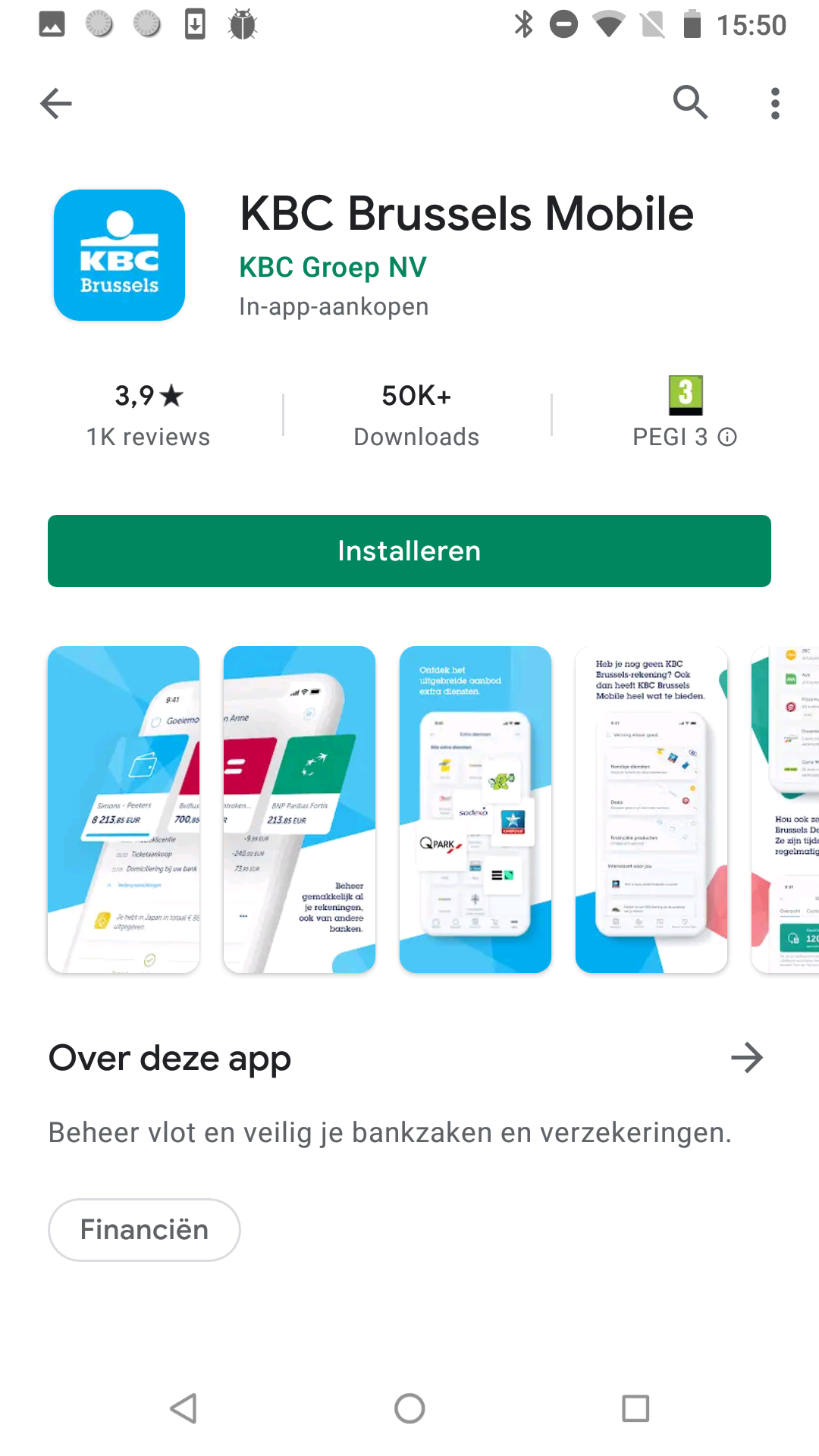819x1456 pixels.
Task: Open the three-dot overflow menu
Action: 774,103
